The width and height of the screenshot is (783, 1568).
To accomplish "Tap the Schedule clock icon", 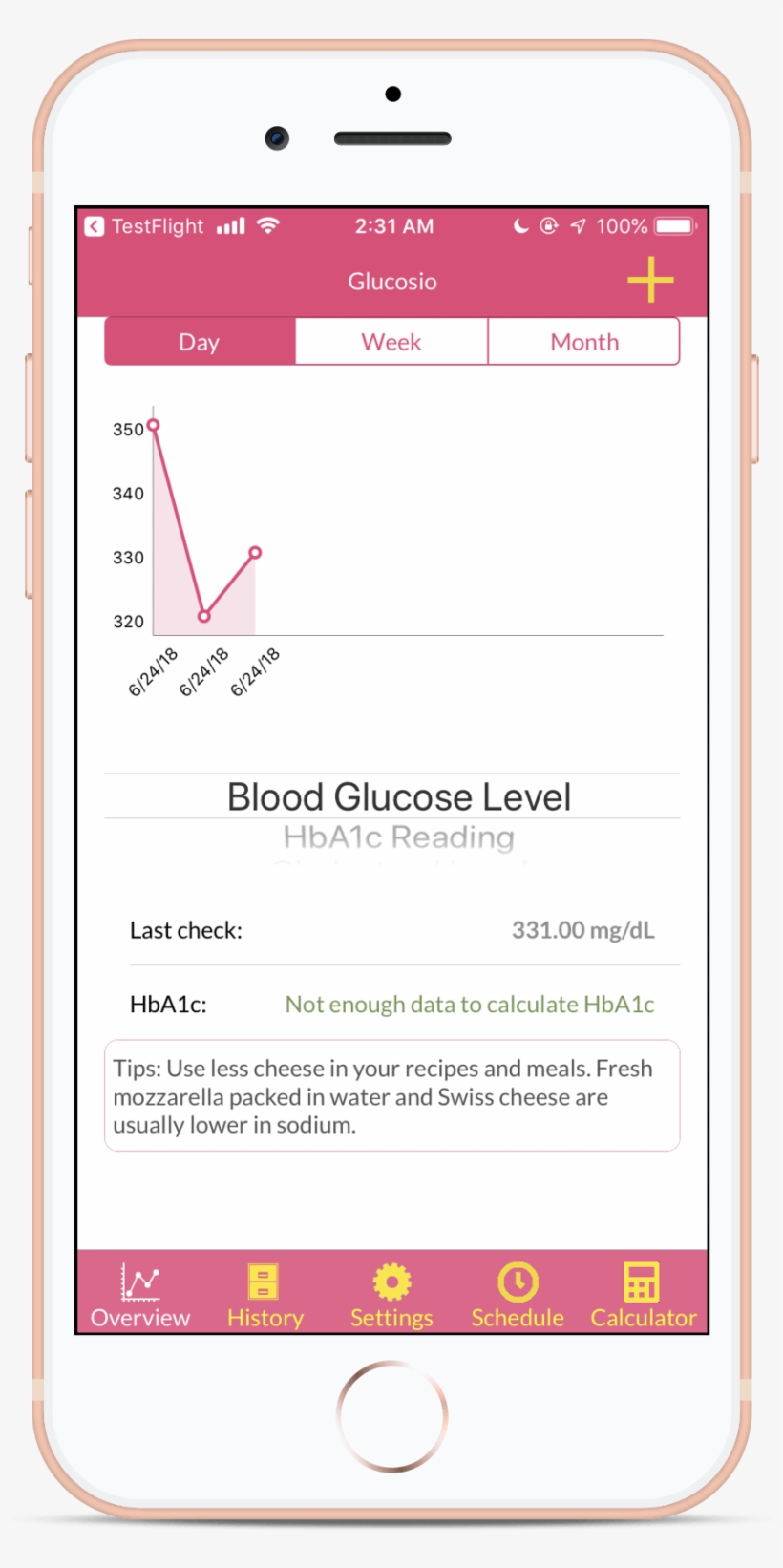I will point(518,1281).
